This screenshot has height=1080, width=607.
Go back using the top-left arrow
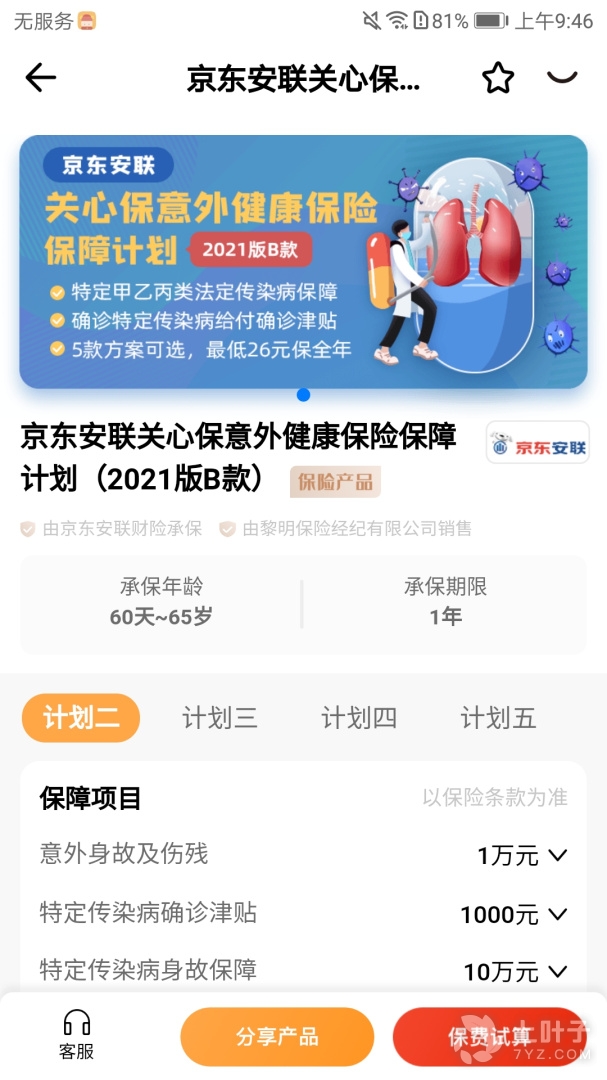(x=41, y=78)
